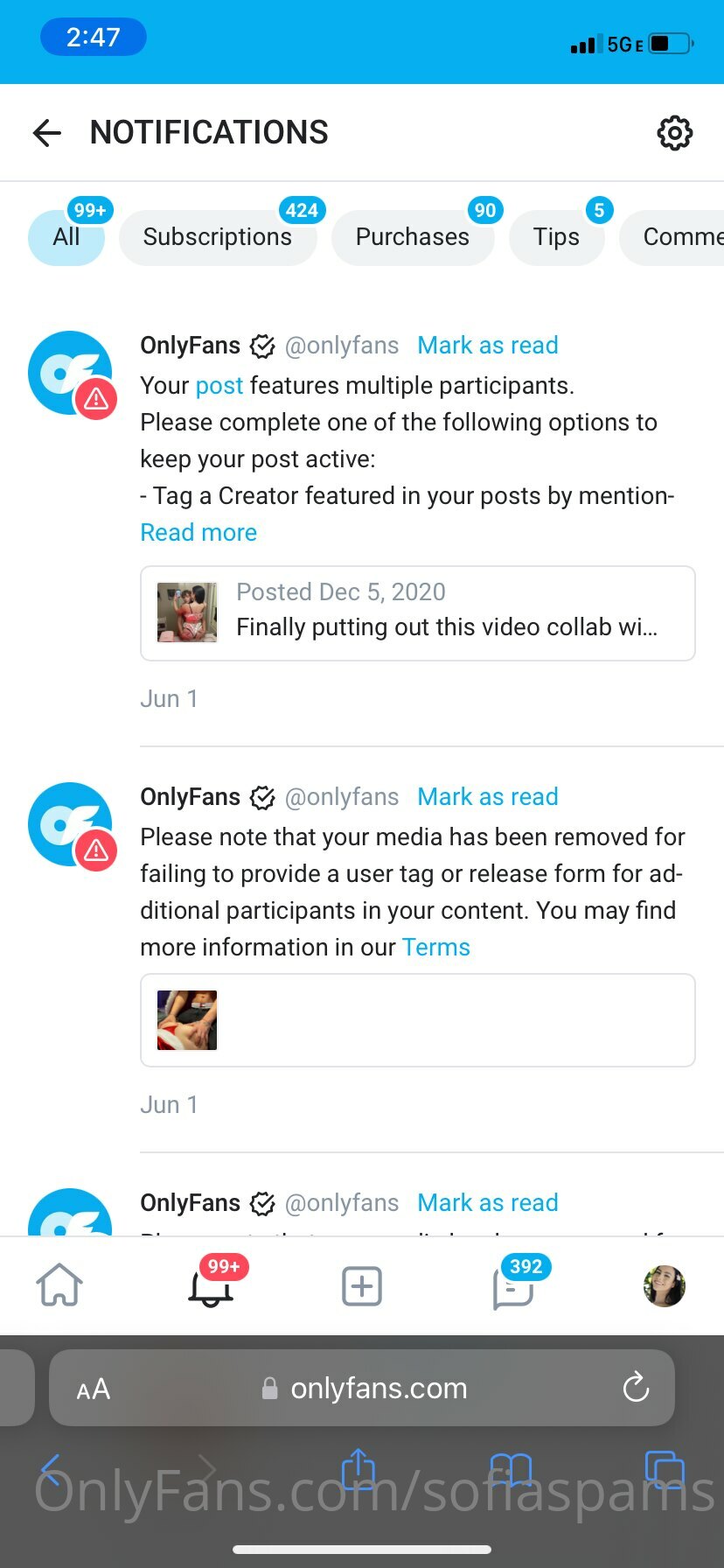The image size is (724, 1568).
Task: Create a new post
Action: click(361, 1286)
